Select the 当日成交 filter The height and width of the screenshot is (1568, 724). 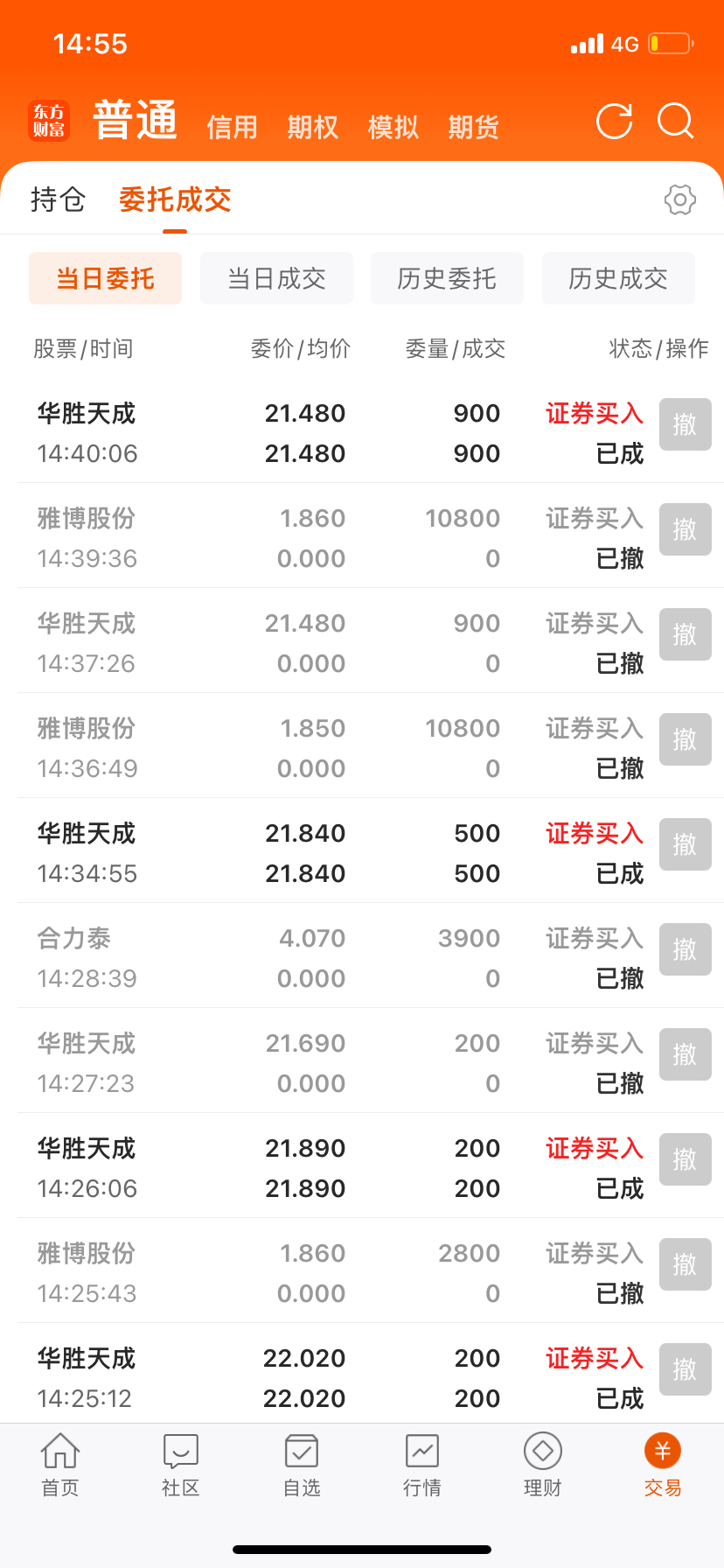276,278
